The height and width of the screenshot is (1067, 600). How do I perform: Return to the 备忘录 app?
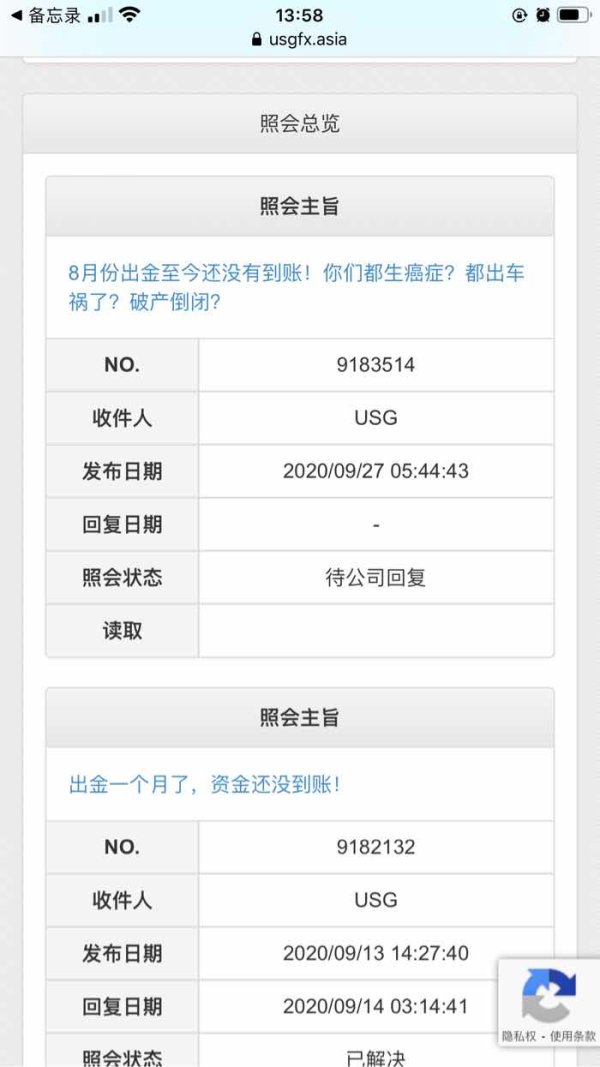click(46, 15)
